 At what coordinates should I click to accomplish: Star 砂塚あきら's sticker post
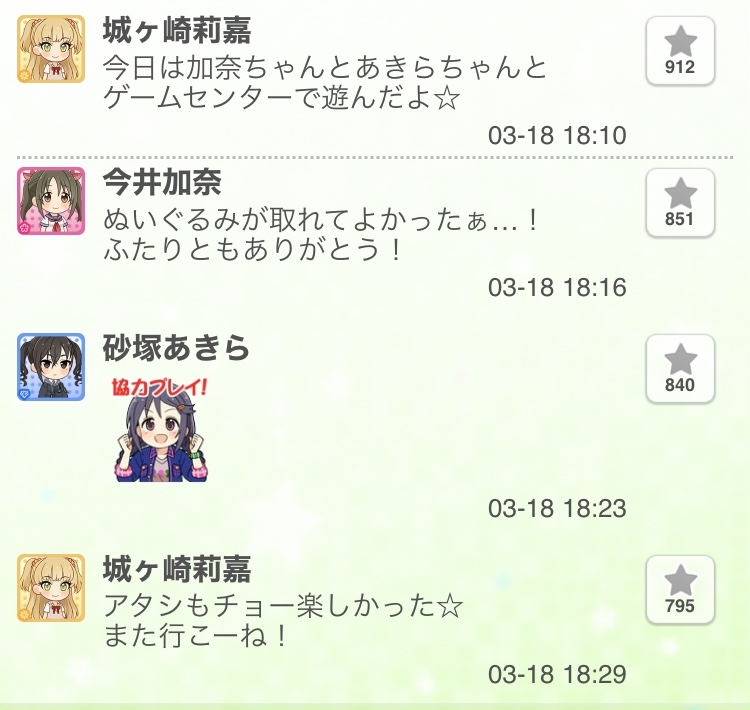pyautogui.click(x=680, y=368)
